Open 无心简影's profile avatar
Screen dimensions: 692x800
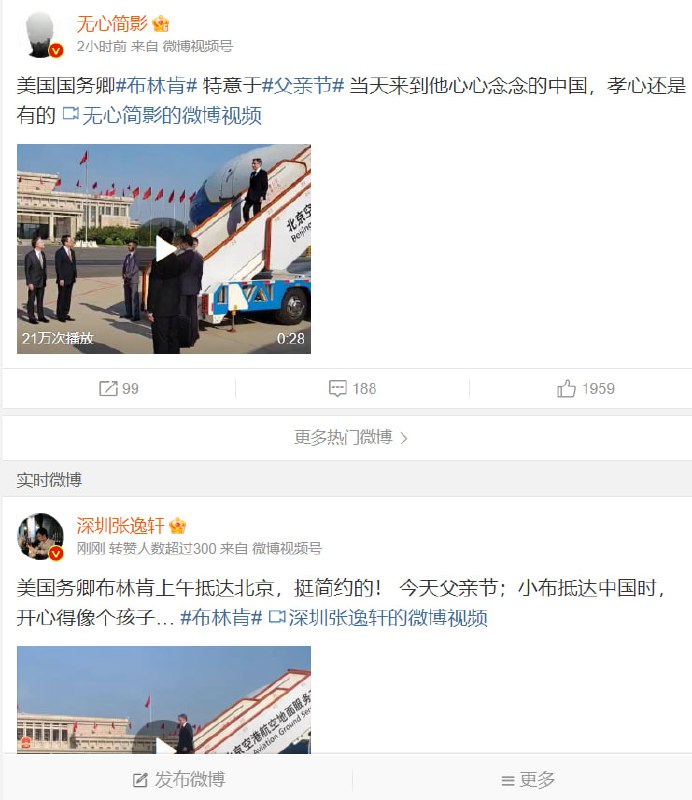[x=41, y=34]
